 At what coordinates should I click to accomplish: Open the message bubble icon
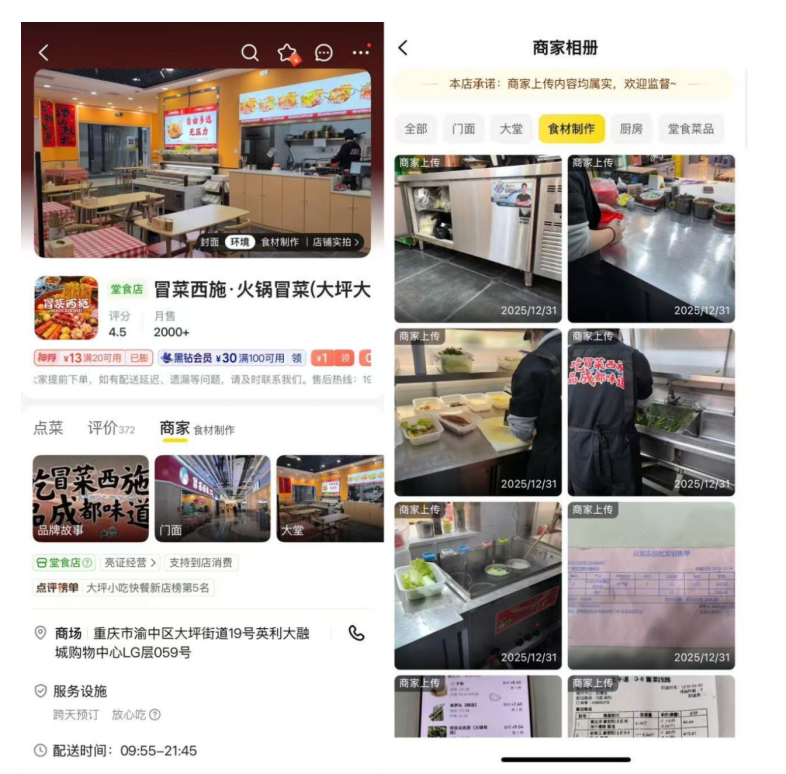[x=324, y=52]
